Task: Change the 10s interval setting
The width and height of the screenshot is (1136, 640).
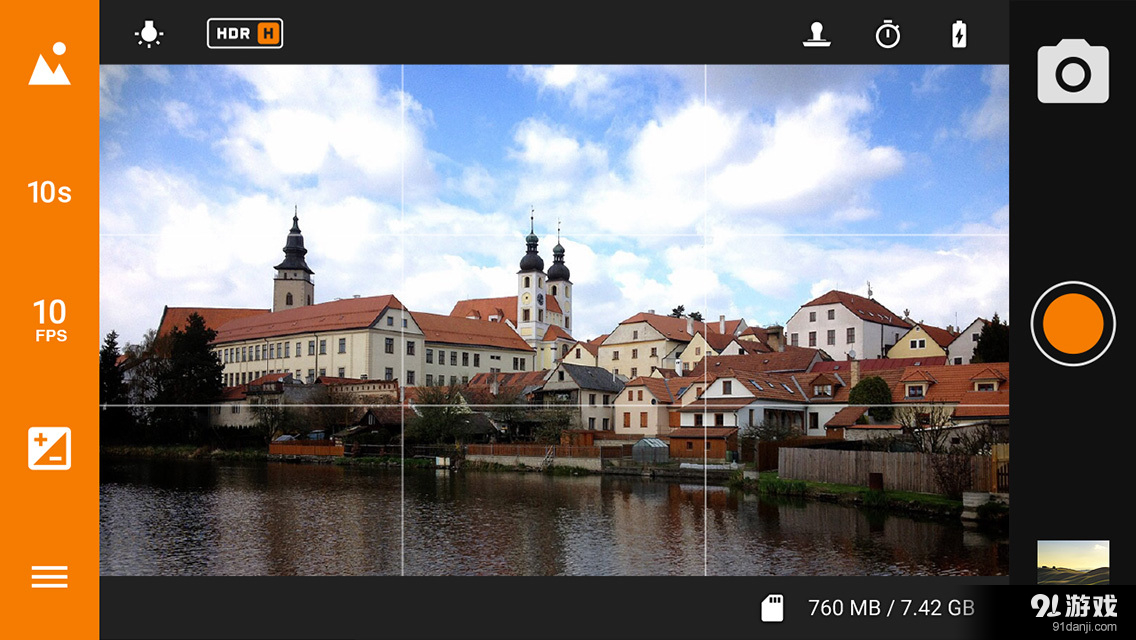Action: pos(49,191)
